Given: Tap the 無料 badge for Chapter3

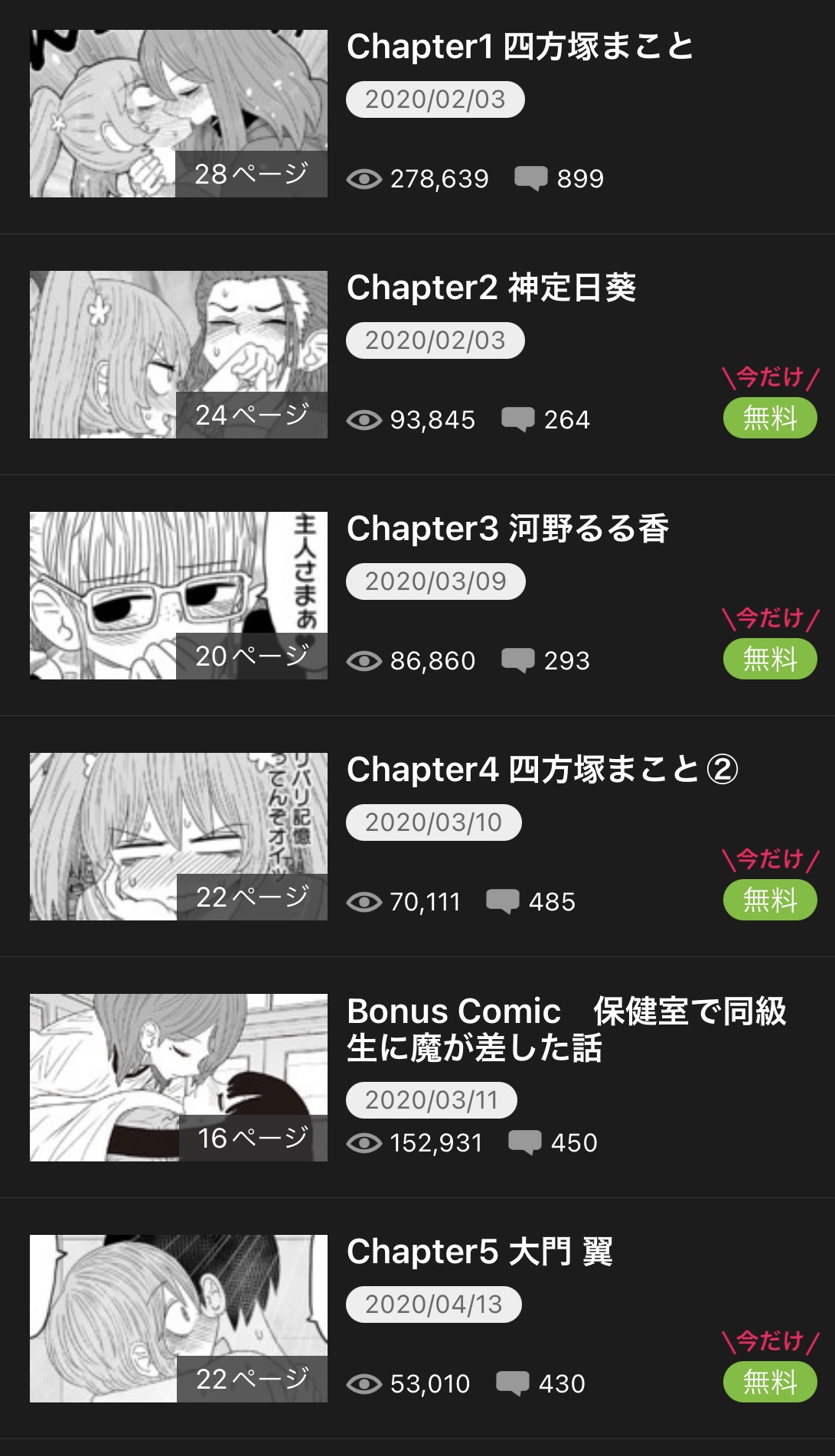Looking at the screenshot, I should point(769,660).
